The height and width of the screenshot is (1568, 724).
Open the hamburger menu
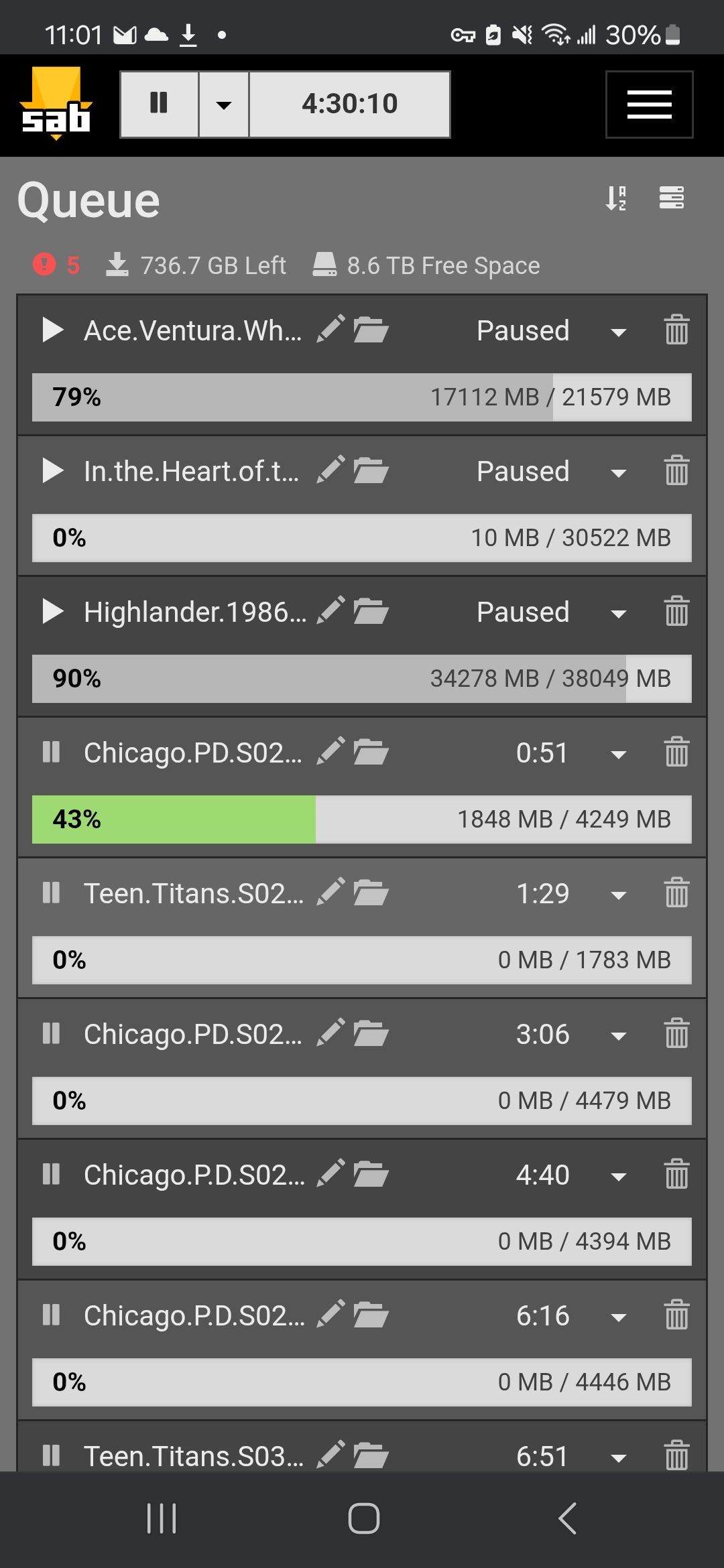[649, 104]
